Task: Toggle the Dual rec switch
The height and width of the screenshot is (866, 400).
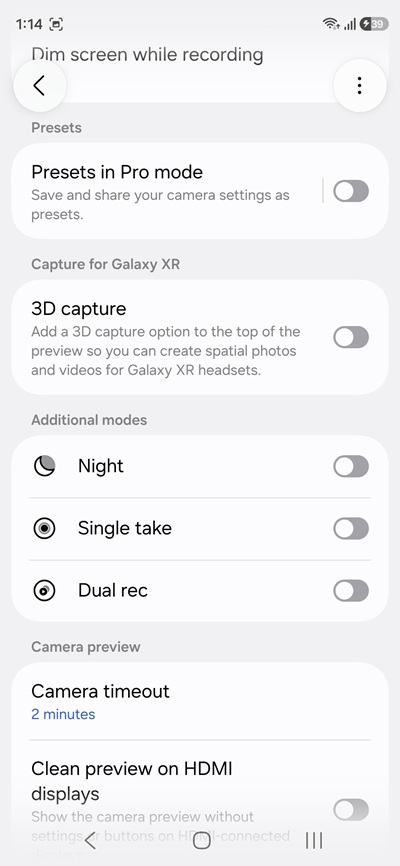Action: (x=351, y=590)
